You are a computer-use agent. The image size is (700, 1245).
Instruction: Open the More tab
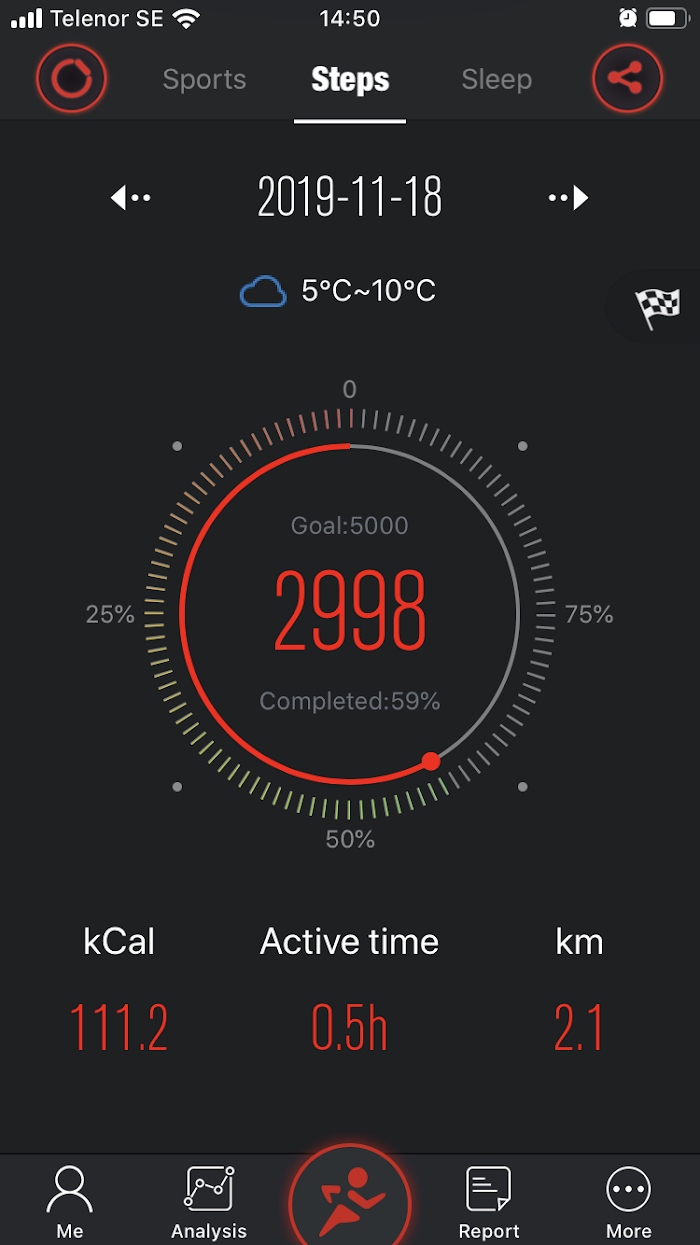click(629, 1202)
